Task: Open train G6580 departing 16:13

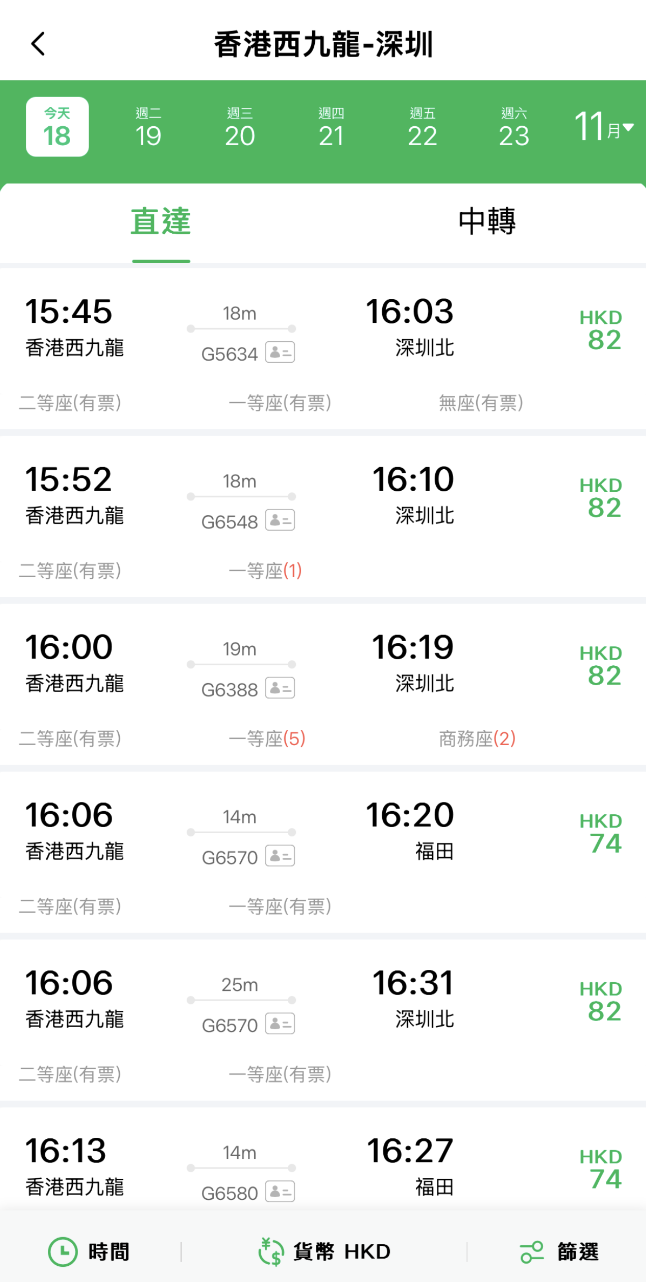Action: click(x=323, y=1157)
